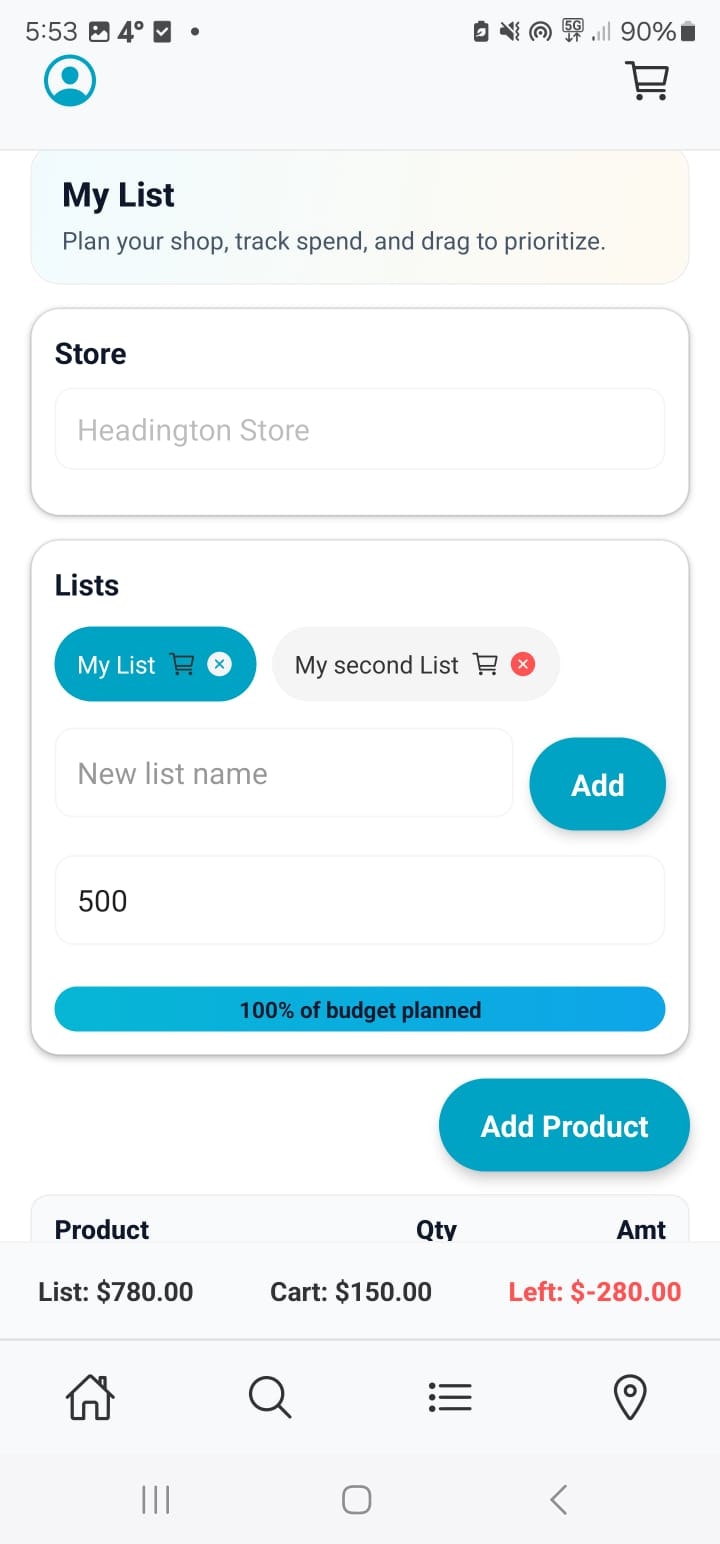
Task: Click the 100% budget planned progress bar
Action: tap(360, 1010)
